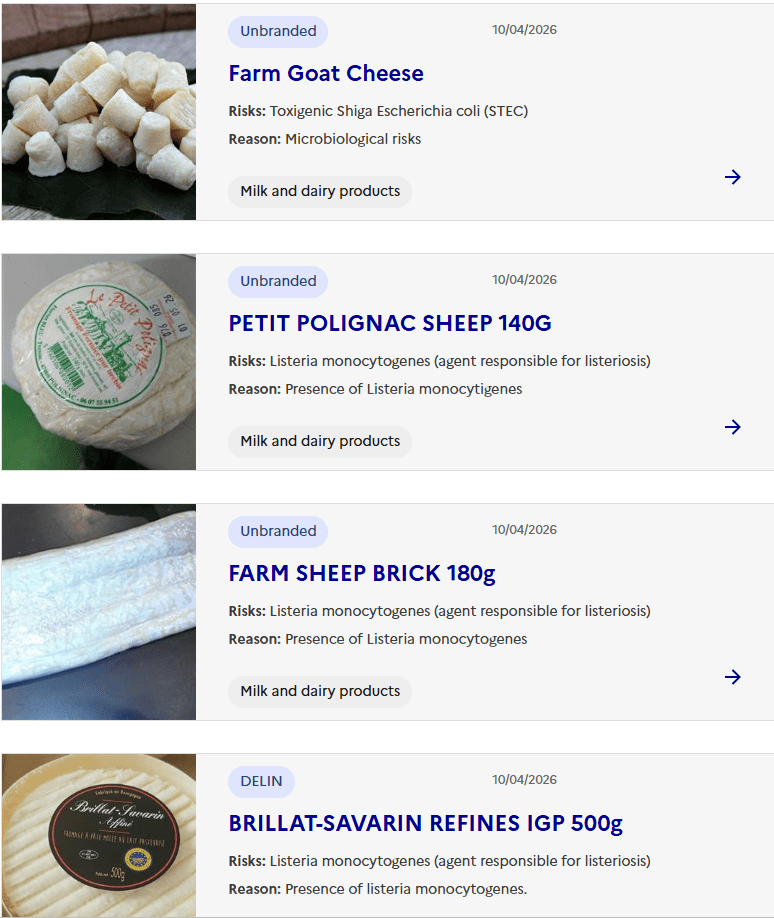The image size is (774, 918).
Task: Tap the DELIN brand tag
Action: click(x=261, y=781)
